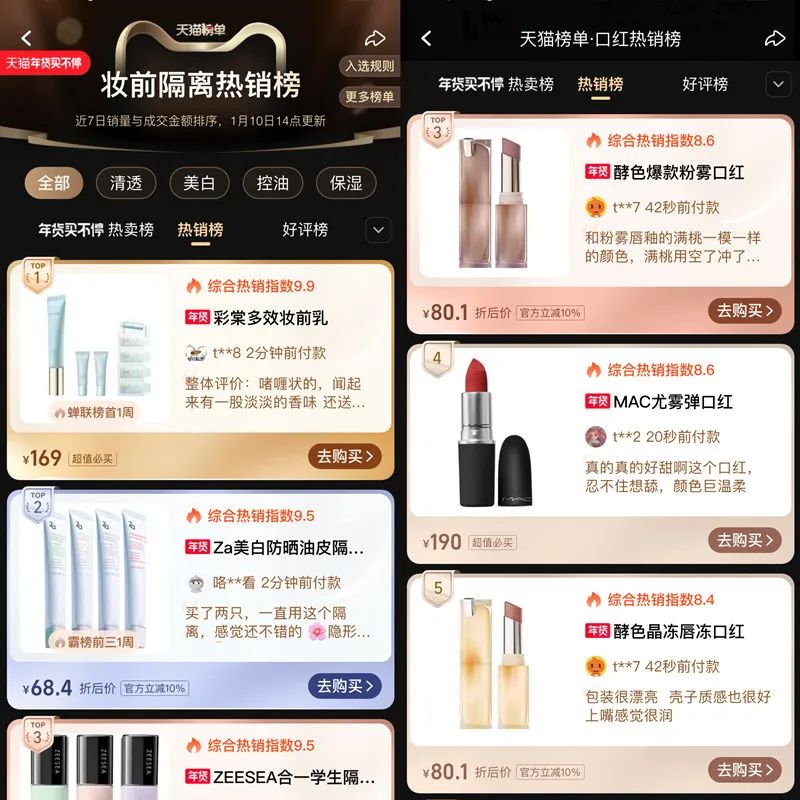Go back from 天猫榜单·口红热销榜 page

tap(427, 38)
